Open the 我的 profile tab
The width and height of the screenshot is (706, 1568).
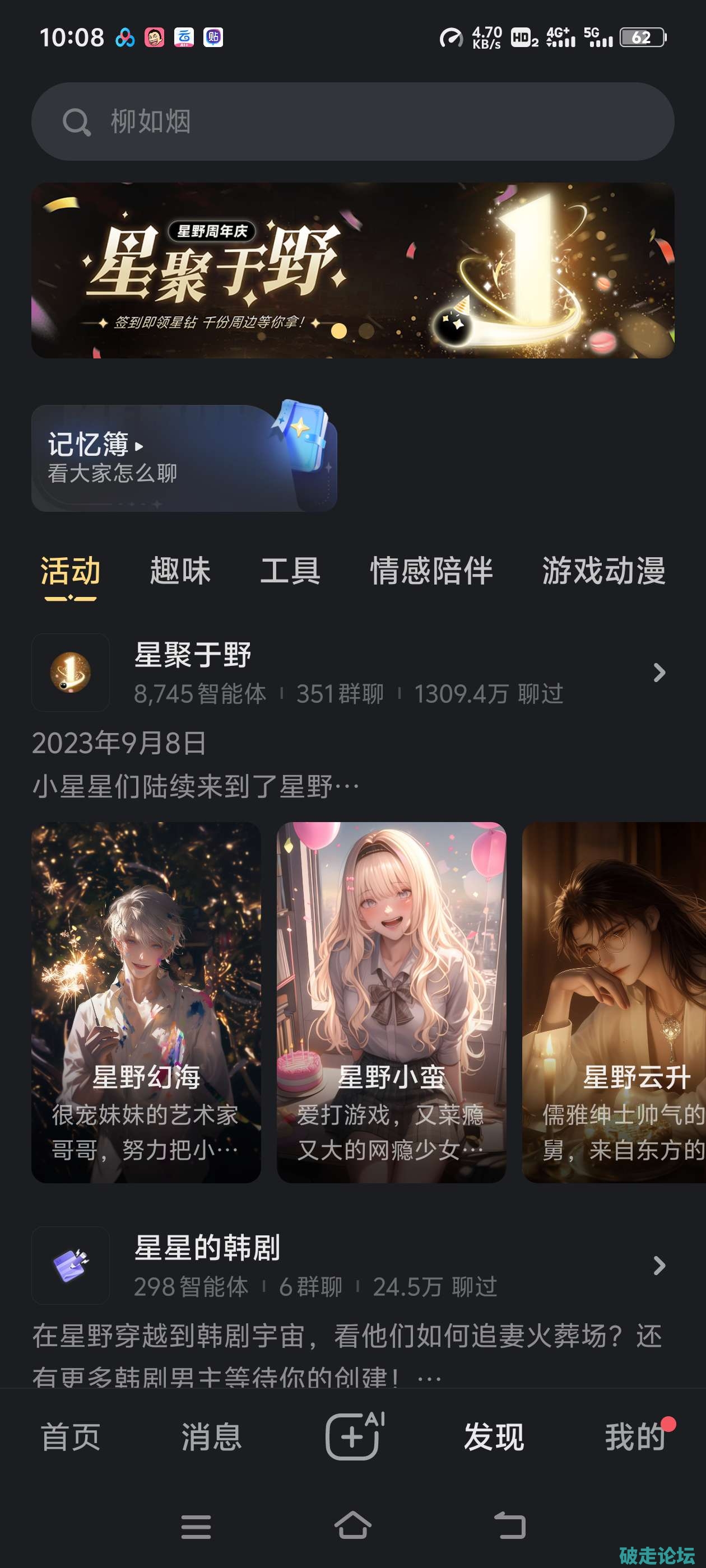(x=634, y=1437)
